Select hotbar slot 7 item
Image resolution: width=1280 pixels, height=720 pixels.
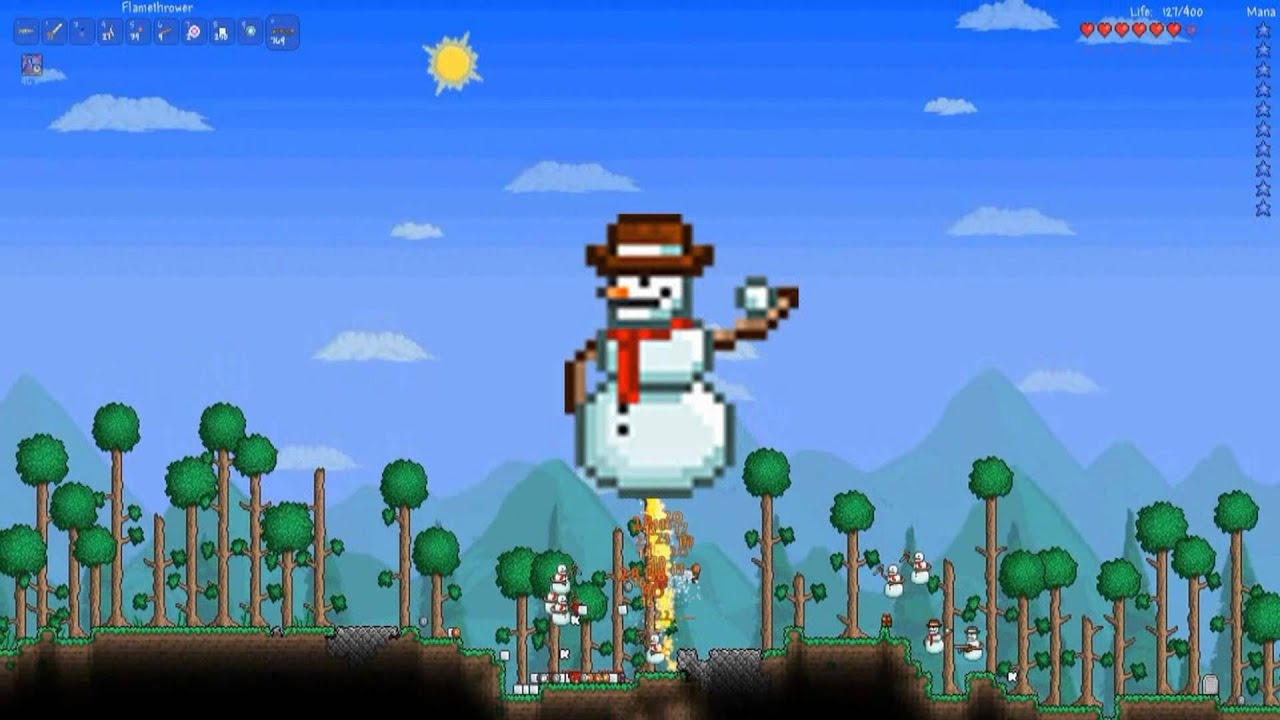[x=194, y=32]
